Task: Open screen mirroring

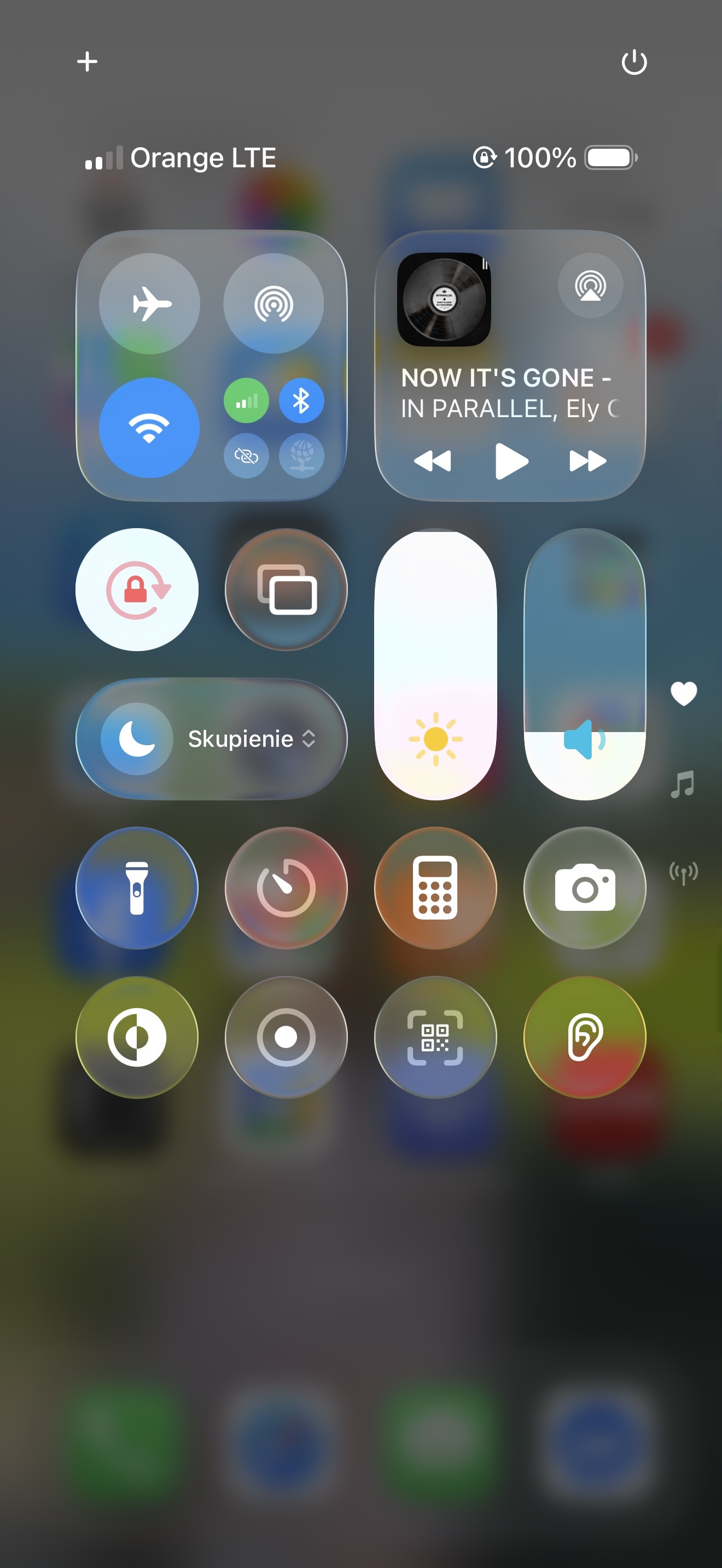Action: point(286,589)
